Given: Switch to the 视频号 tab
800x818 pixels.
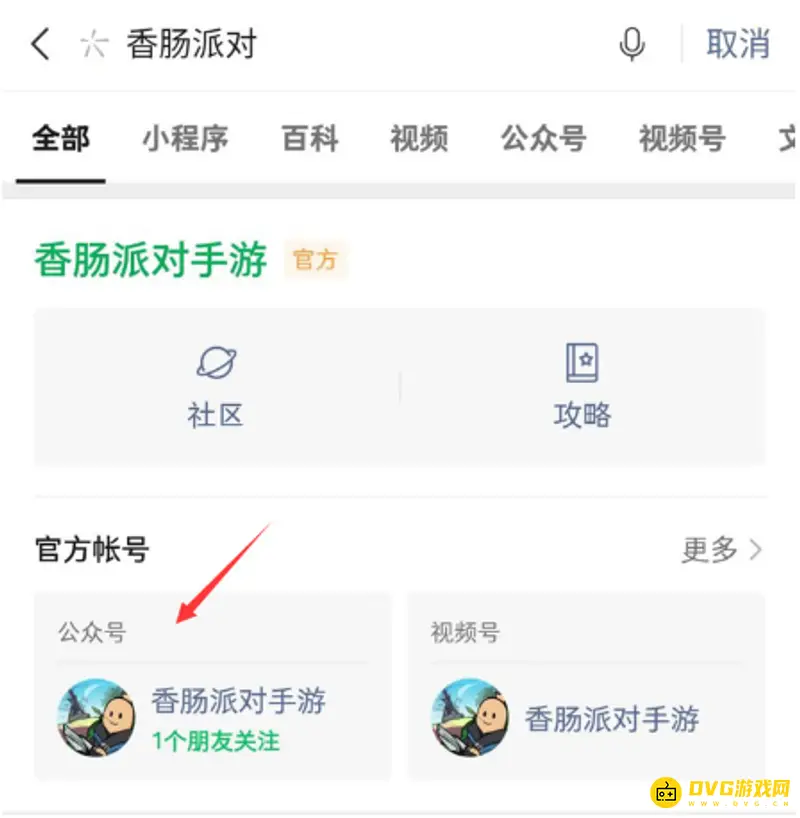Looking at the screenshot, I should pos(680,140).
